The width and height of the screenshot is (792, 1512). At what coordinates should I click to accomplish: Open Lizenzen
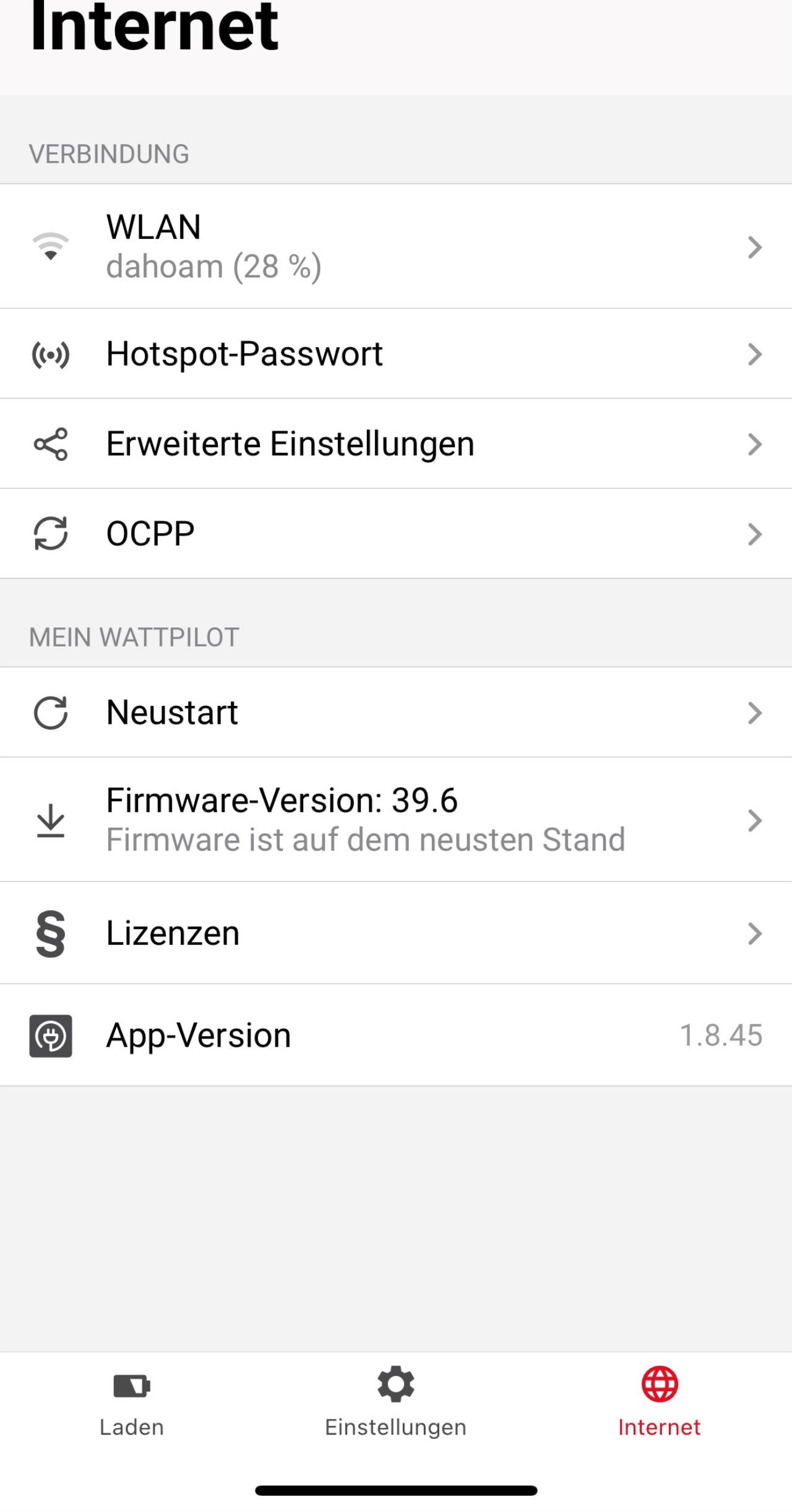(396, 933)
